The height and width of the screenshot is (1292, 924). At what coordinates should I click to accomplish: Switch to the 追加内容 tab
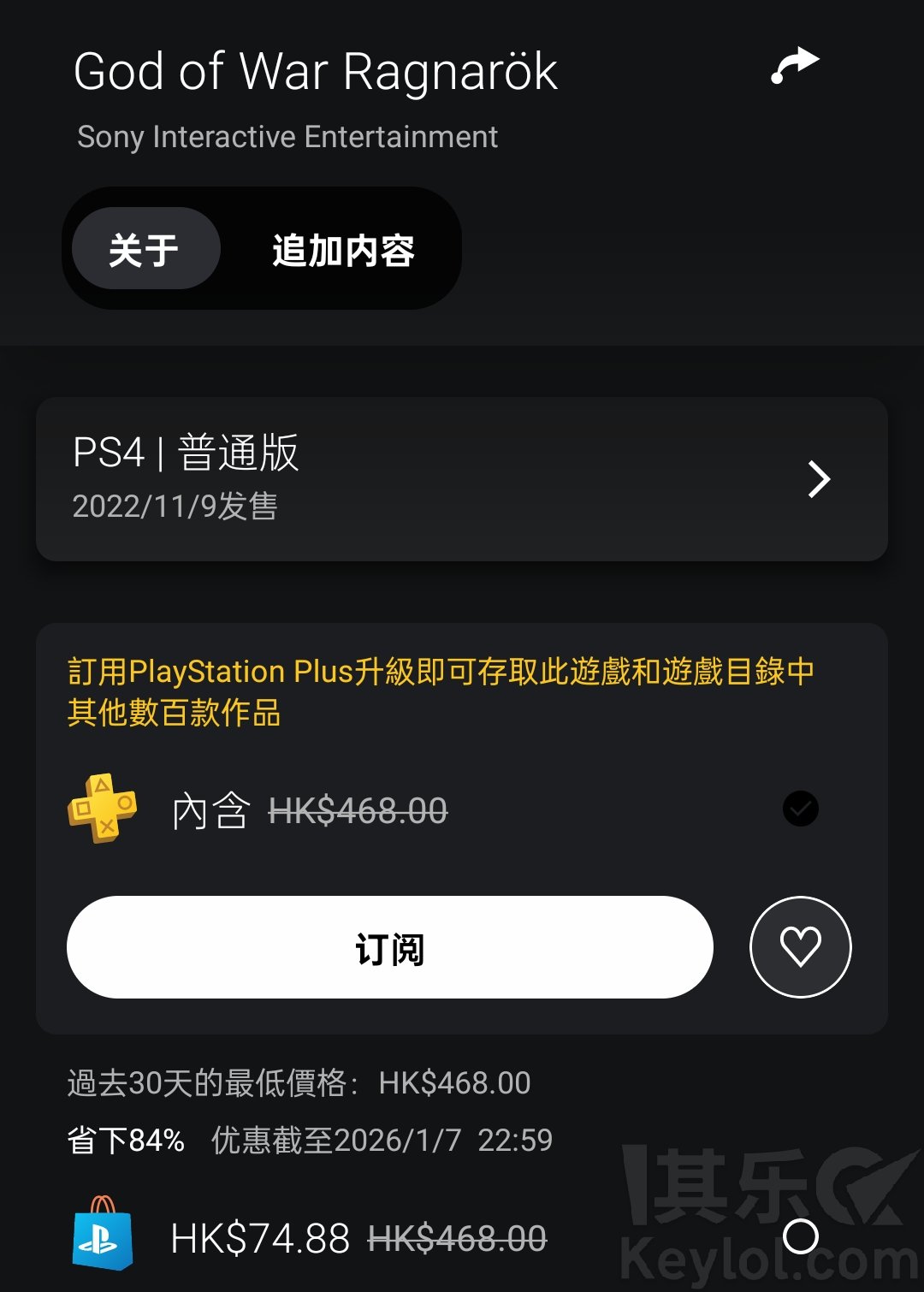(343, 250)
